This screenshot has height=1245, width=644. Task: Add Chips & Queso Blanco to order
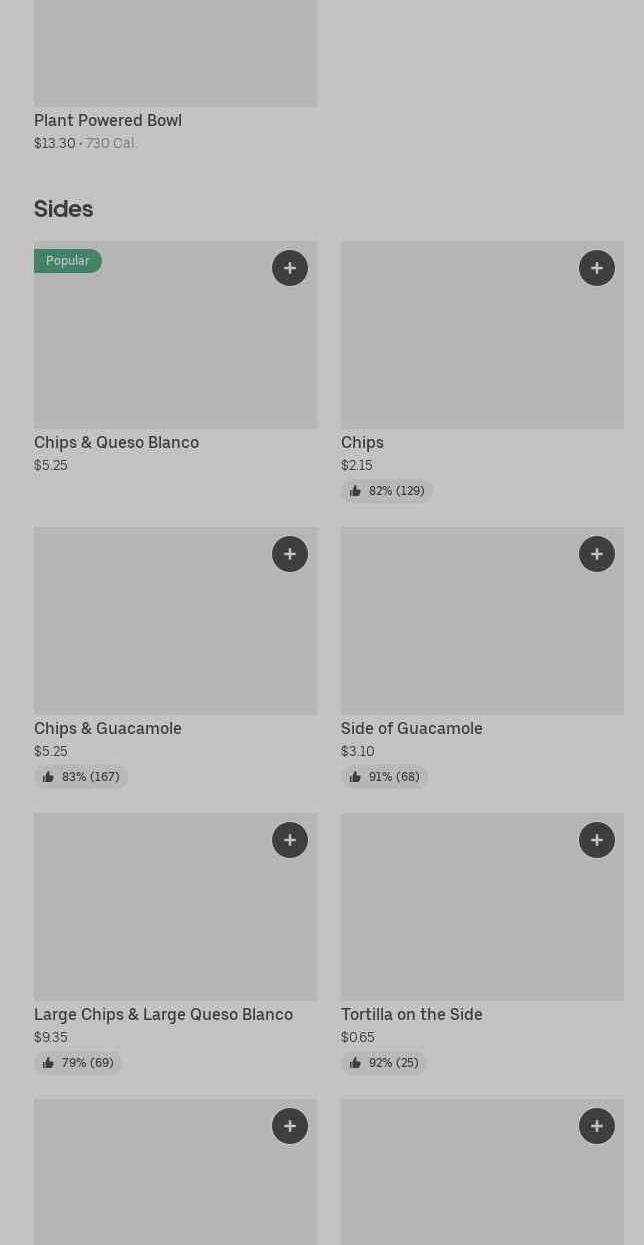[290, 268]
